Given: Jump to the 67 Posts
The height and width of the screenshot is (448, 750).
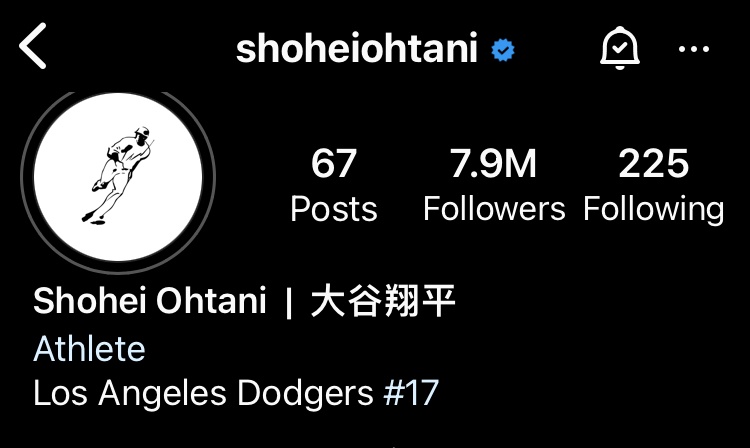Looking at the screenshot, I should 334,185.
